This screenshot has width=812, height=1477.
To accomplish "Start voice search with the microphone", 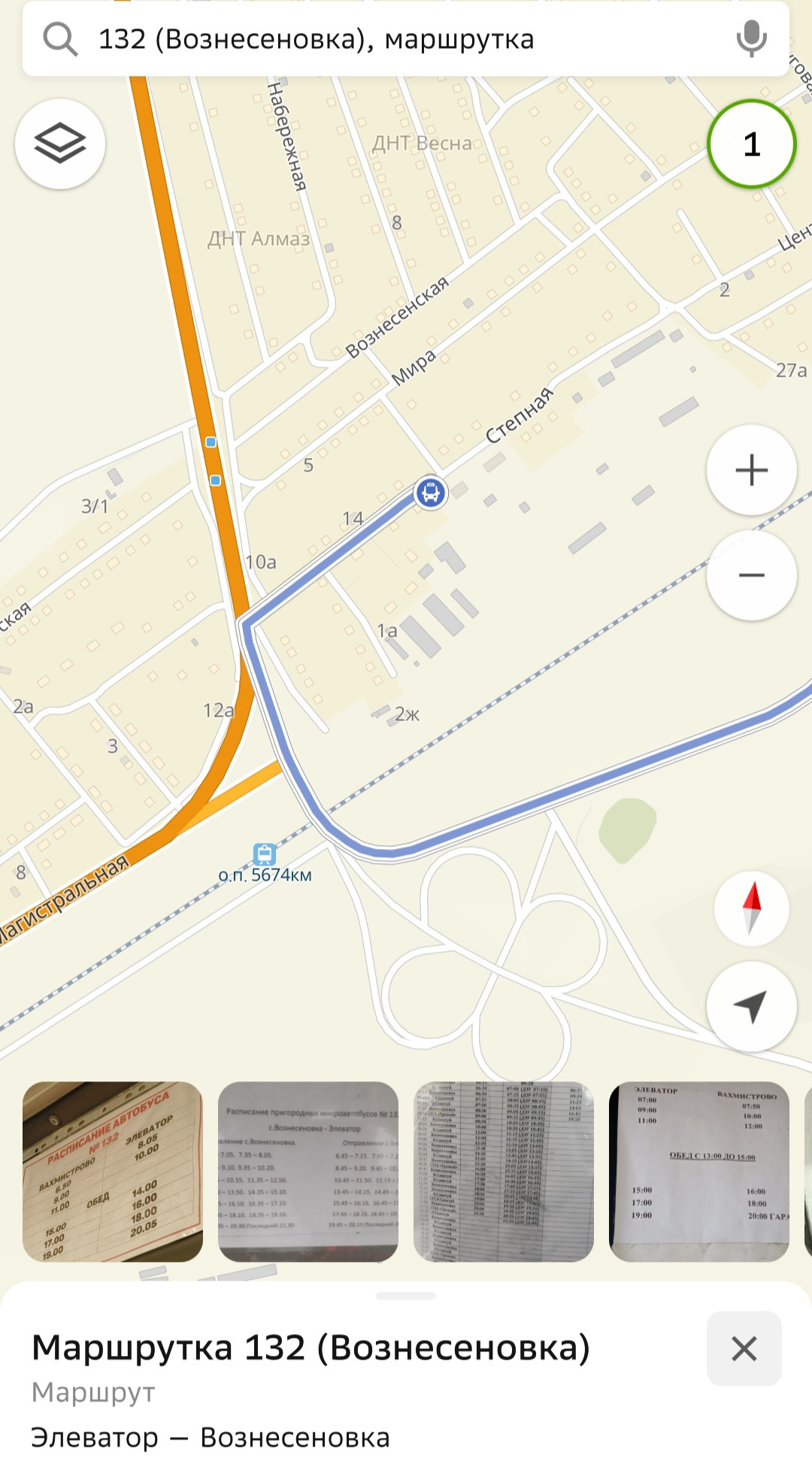I will click(x=750, y=39).
